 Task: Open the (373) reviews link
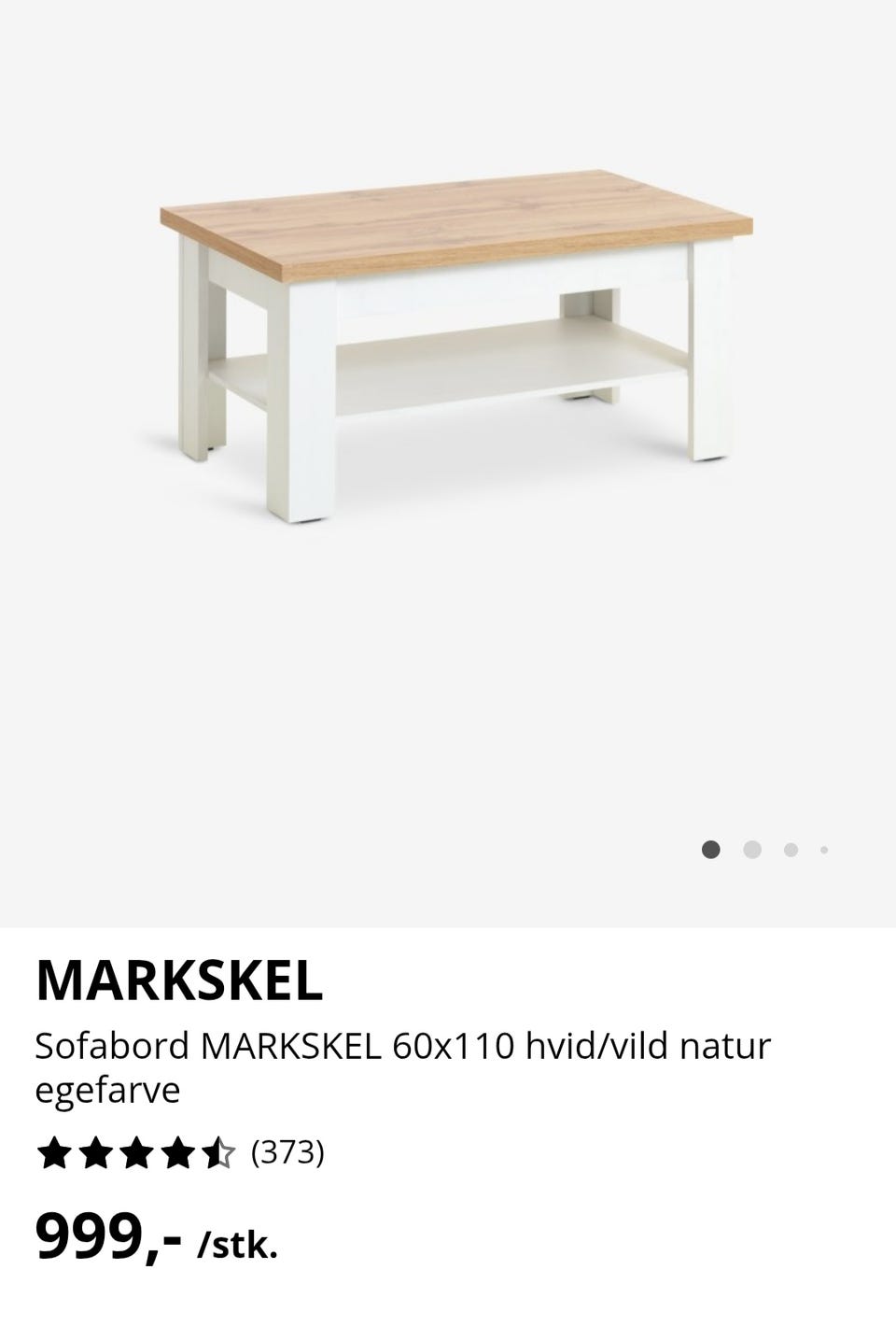click(289, 1155)
